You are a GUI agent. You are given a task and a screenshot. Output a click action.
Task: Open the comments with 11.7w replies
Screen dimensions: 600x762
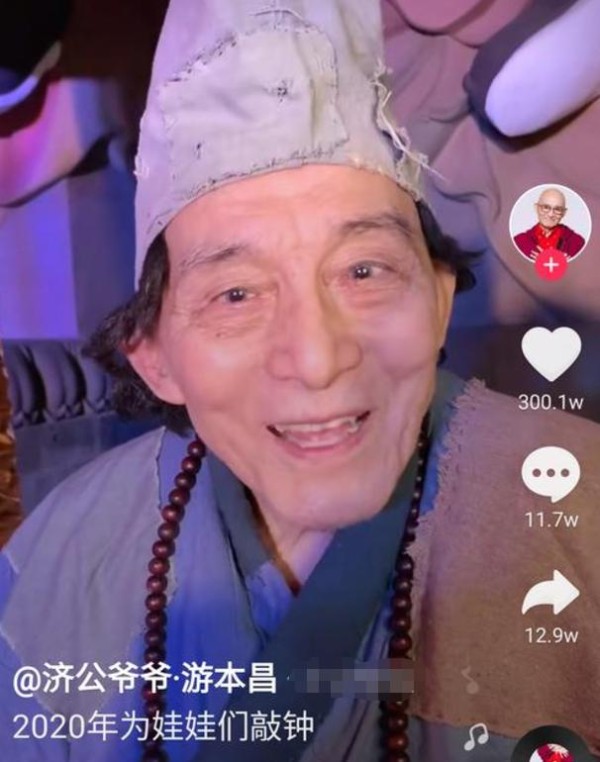(550, 474)
